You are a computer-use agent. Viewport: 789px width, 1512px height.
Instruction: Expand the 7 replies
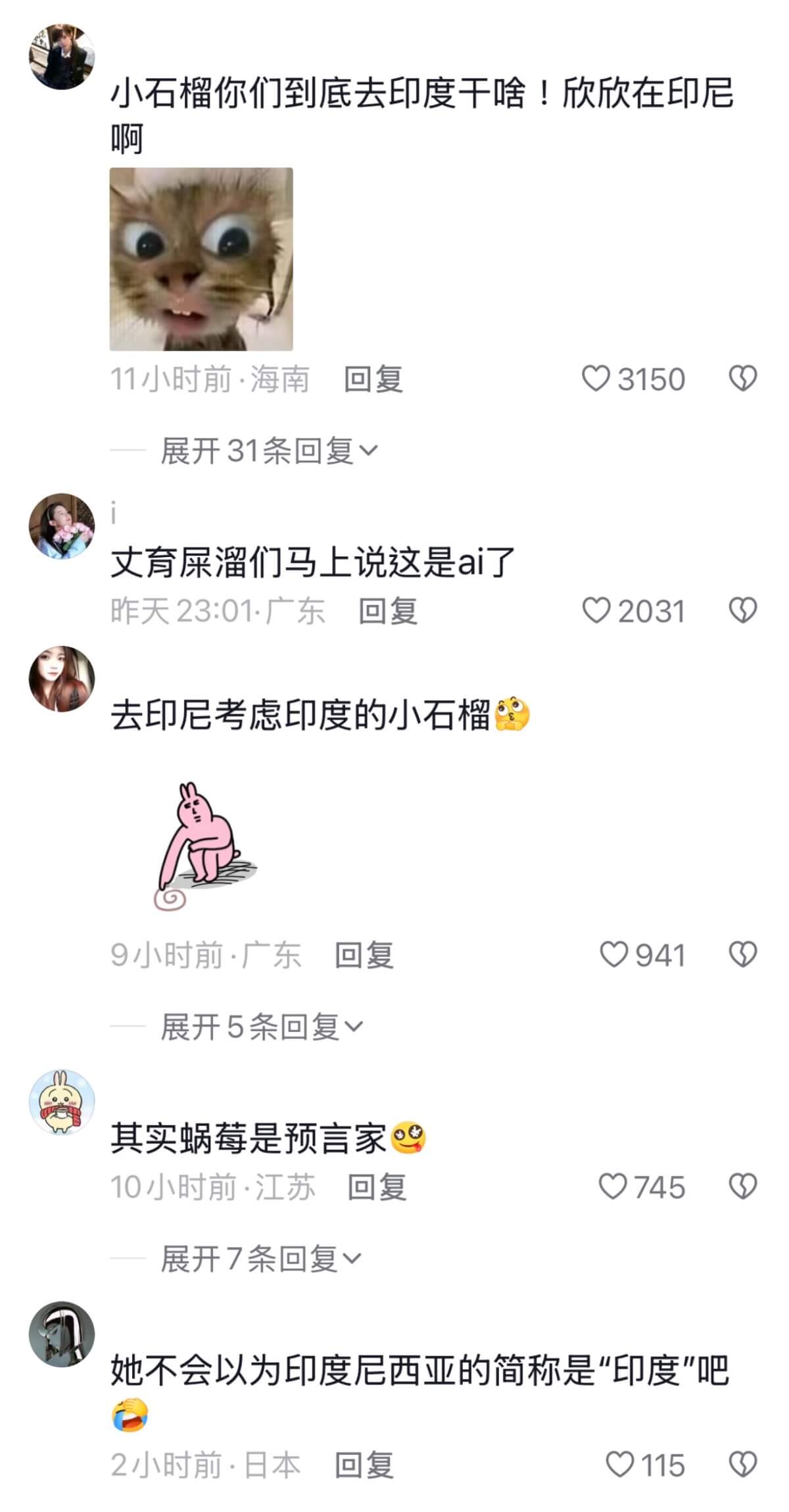pyautogui.click(x=261, y=1258)
